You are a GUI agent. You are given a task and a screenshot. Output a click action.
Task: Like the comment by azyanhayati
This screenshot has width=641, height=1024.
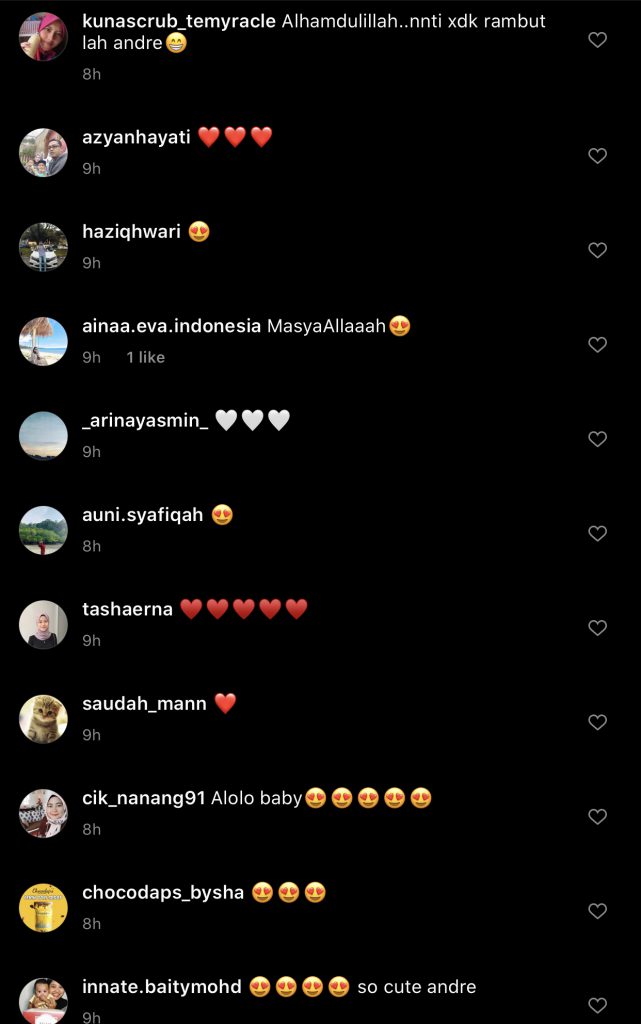pyautogui.click(x=597, y=156)
